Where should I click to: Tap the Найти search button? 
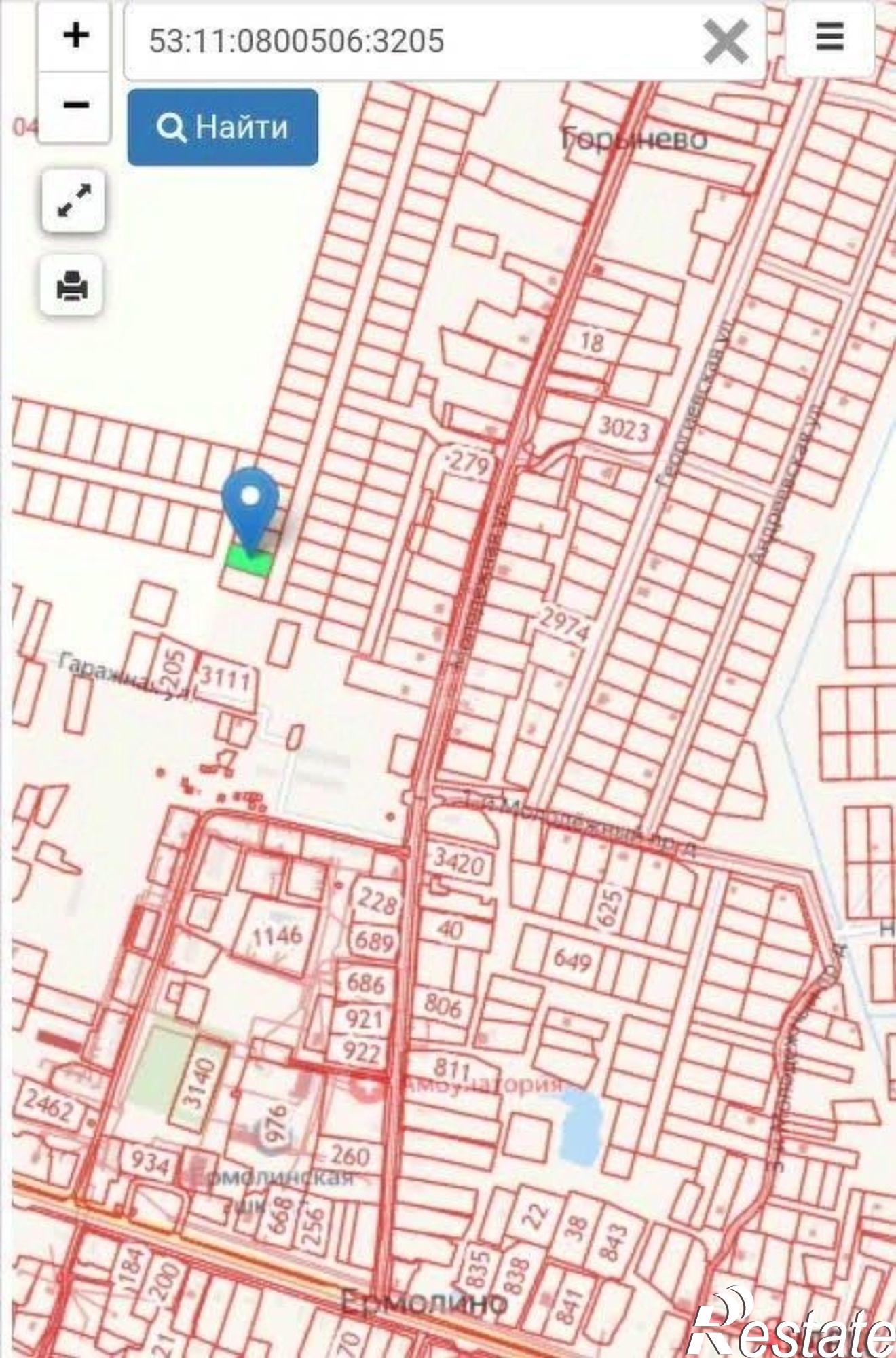(x=223, y=127)
